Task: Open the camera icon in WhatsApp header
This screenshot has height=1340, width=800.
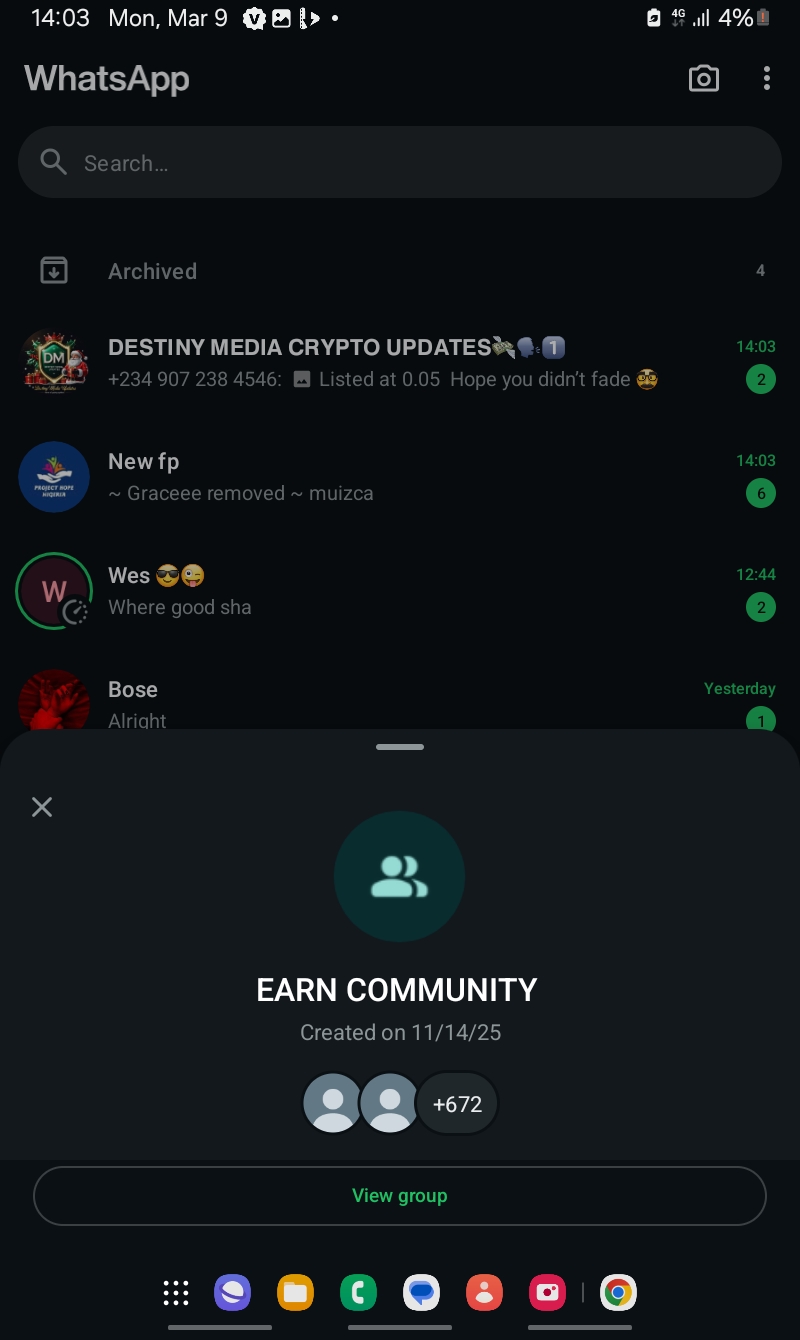Action: pyautogui.click(x=704, y=79)
